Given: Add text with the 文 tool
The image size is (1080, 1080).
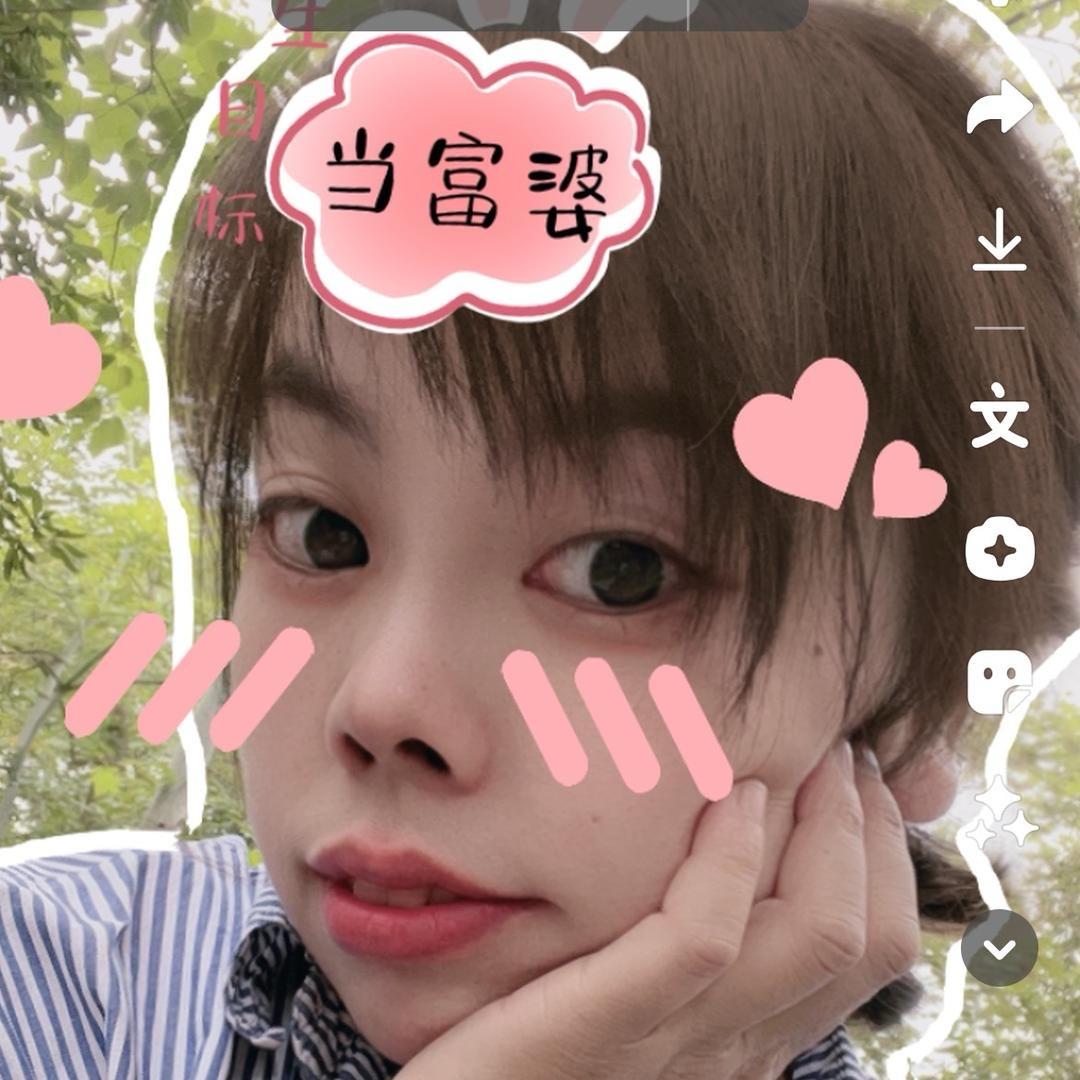Looking at the screenshot, I should pyautogui.click(x=999, y=422).
